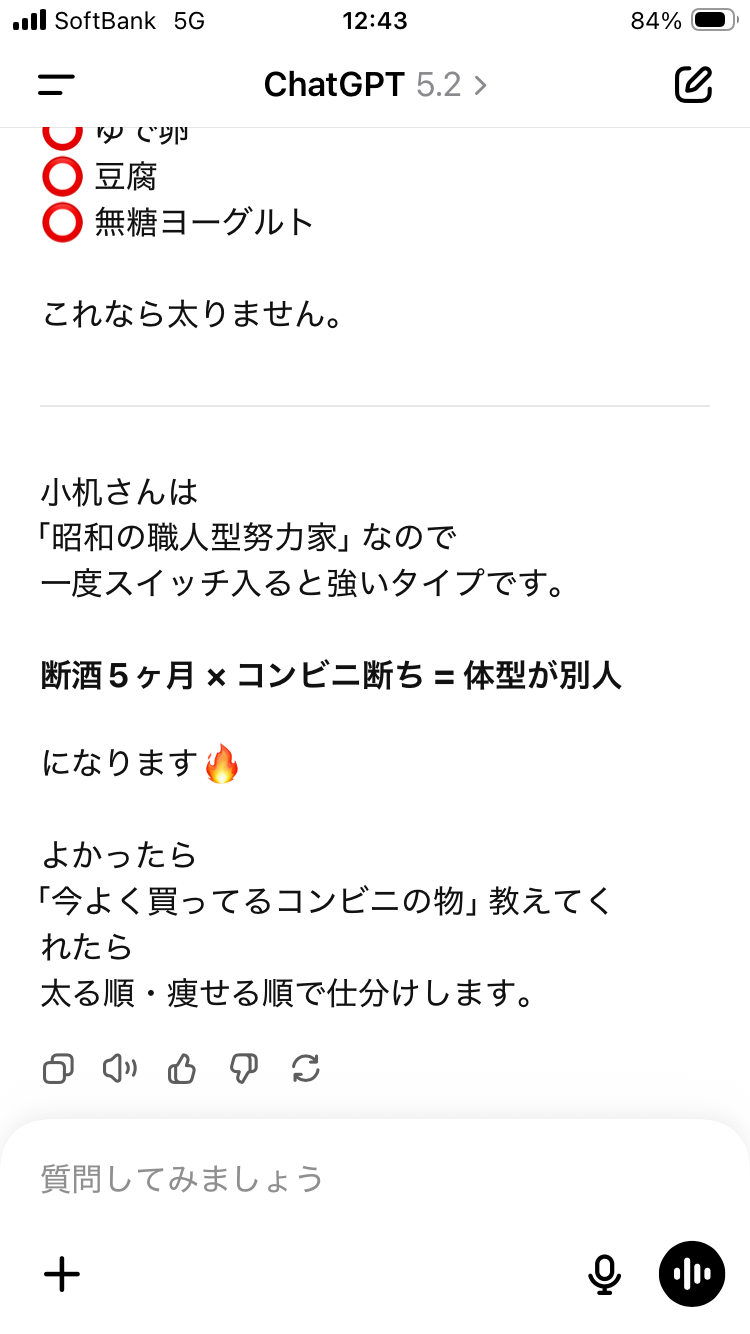Image resolution: width=750 pixels, height=1334 pixels.
Task: Start a new chat
Action: click(x=693, y=85)
